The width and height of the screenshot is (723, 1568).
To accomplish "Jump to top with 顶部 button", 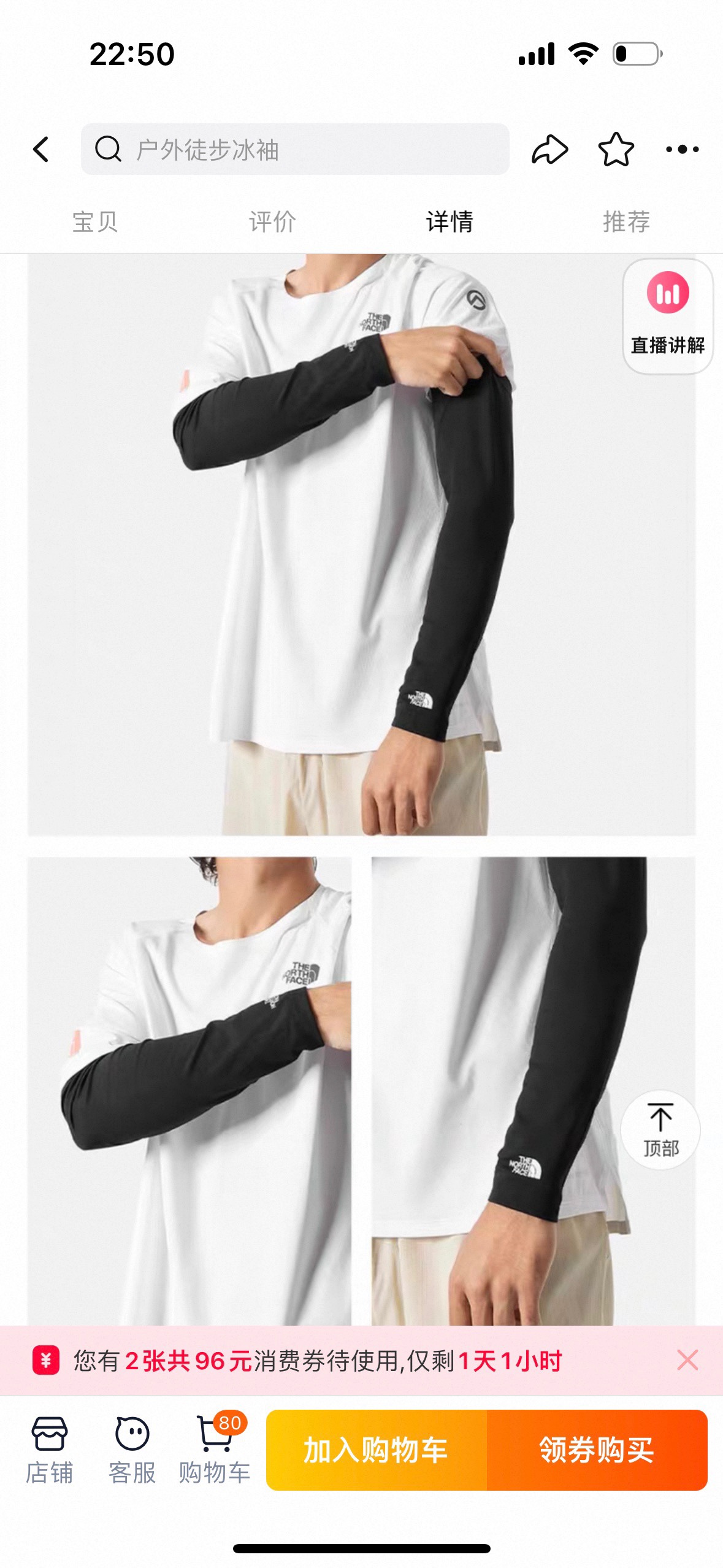I will (x=660, y=1129).
